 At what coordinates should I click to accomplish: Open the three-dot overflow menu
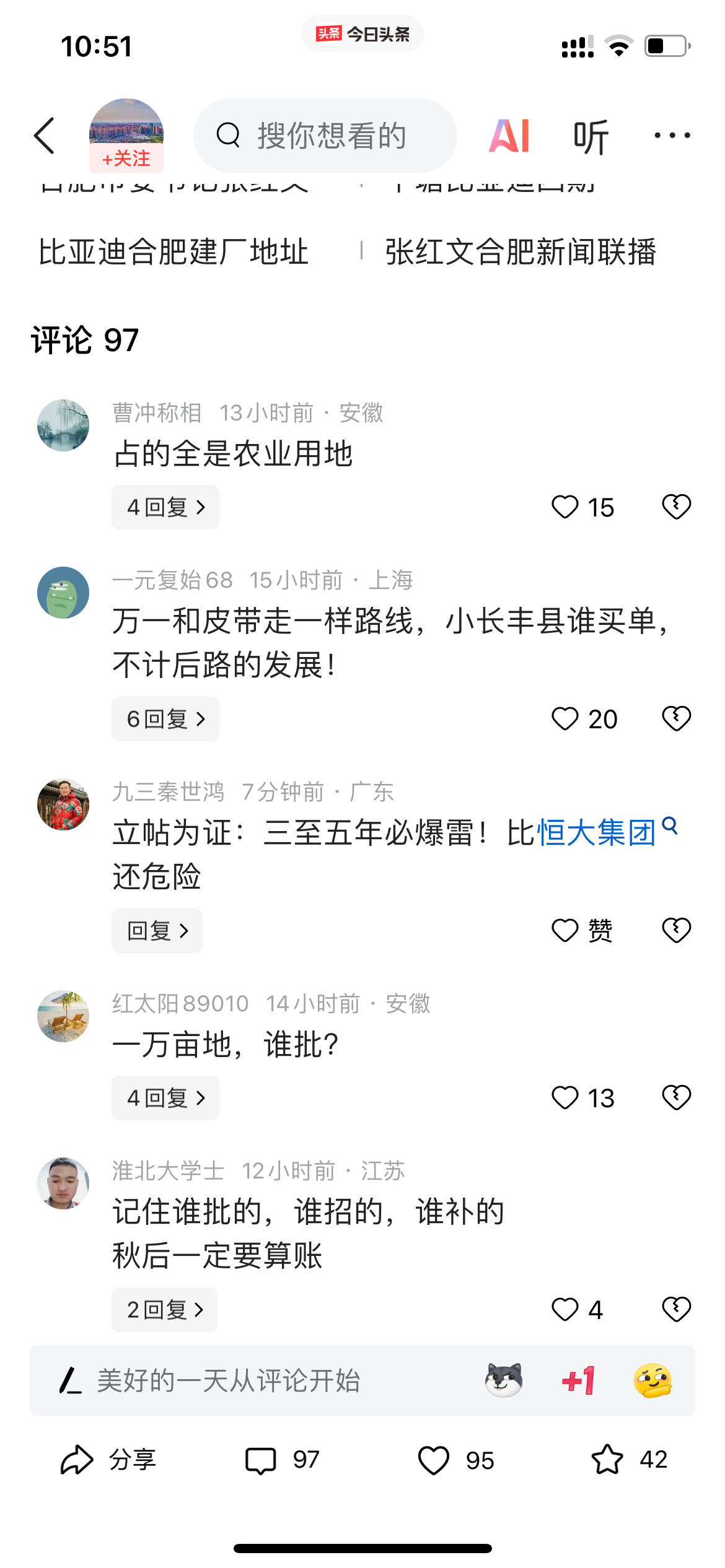[672, 136]
